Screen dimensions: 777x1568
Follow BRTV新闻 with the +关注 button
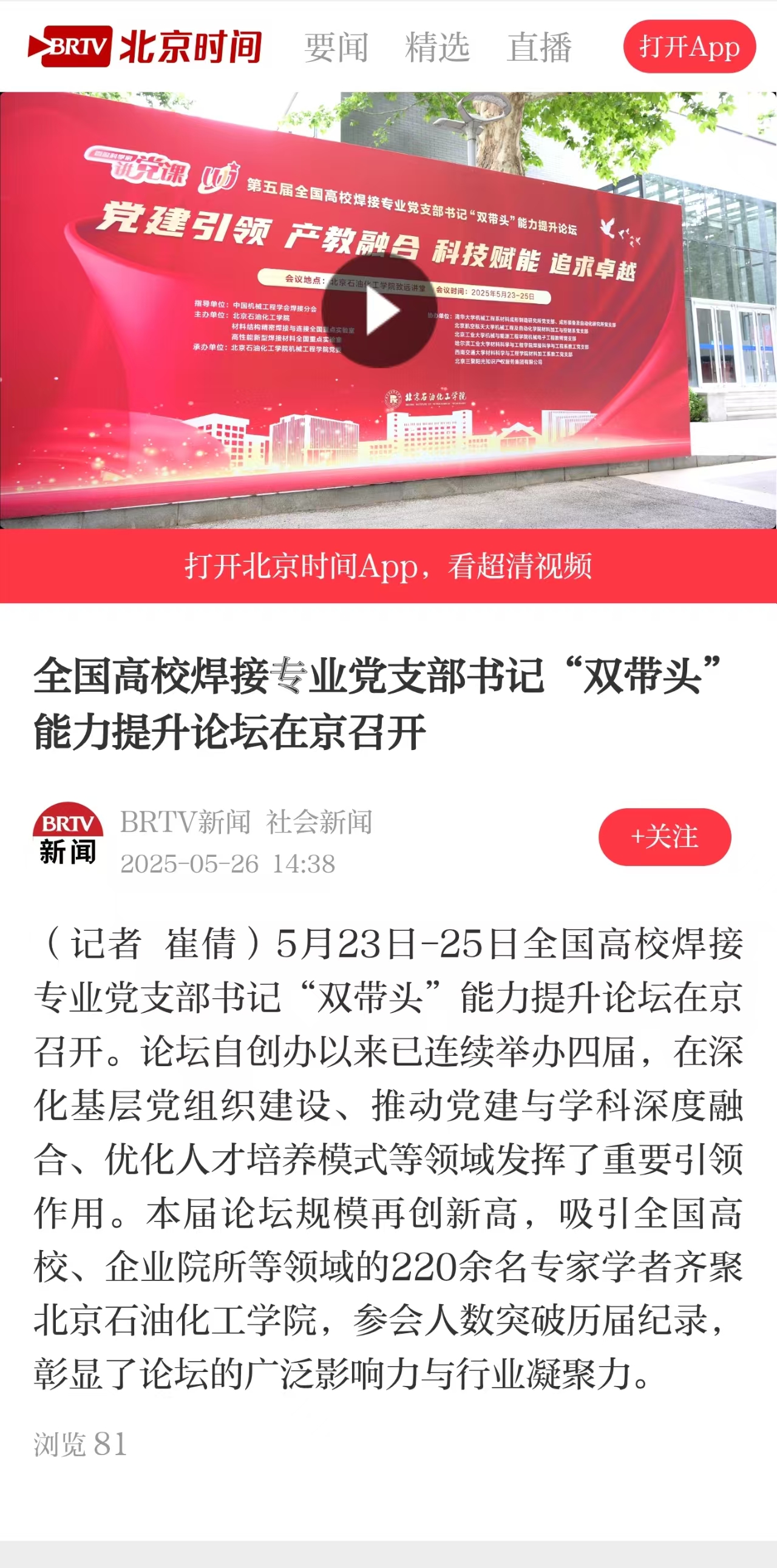[x=664, y=836]
